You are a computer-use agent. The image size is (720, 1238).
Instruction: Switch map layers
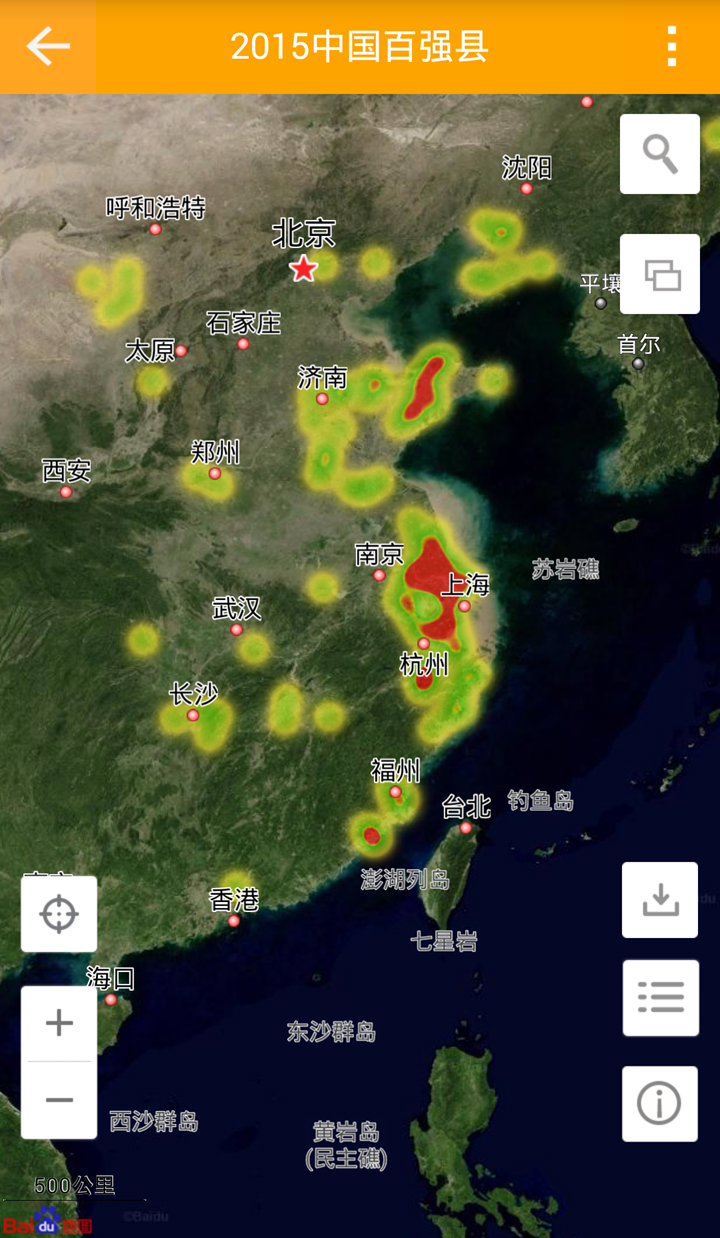660,274
